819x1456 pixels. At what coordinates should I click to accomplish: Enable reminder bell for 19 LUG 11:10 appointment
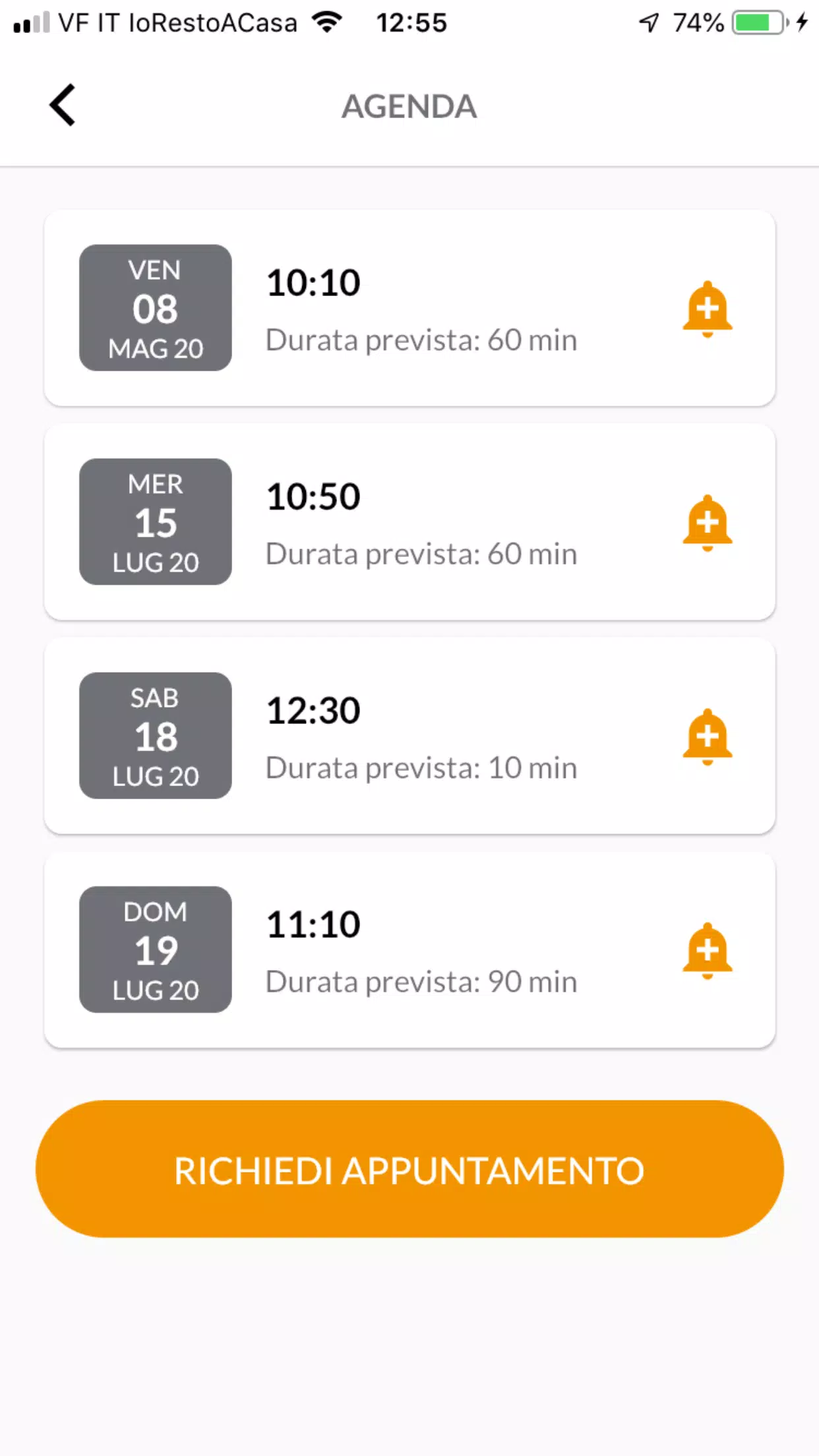click(x=707, y=950)
